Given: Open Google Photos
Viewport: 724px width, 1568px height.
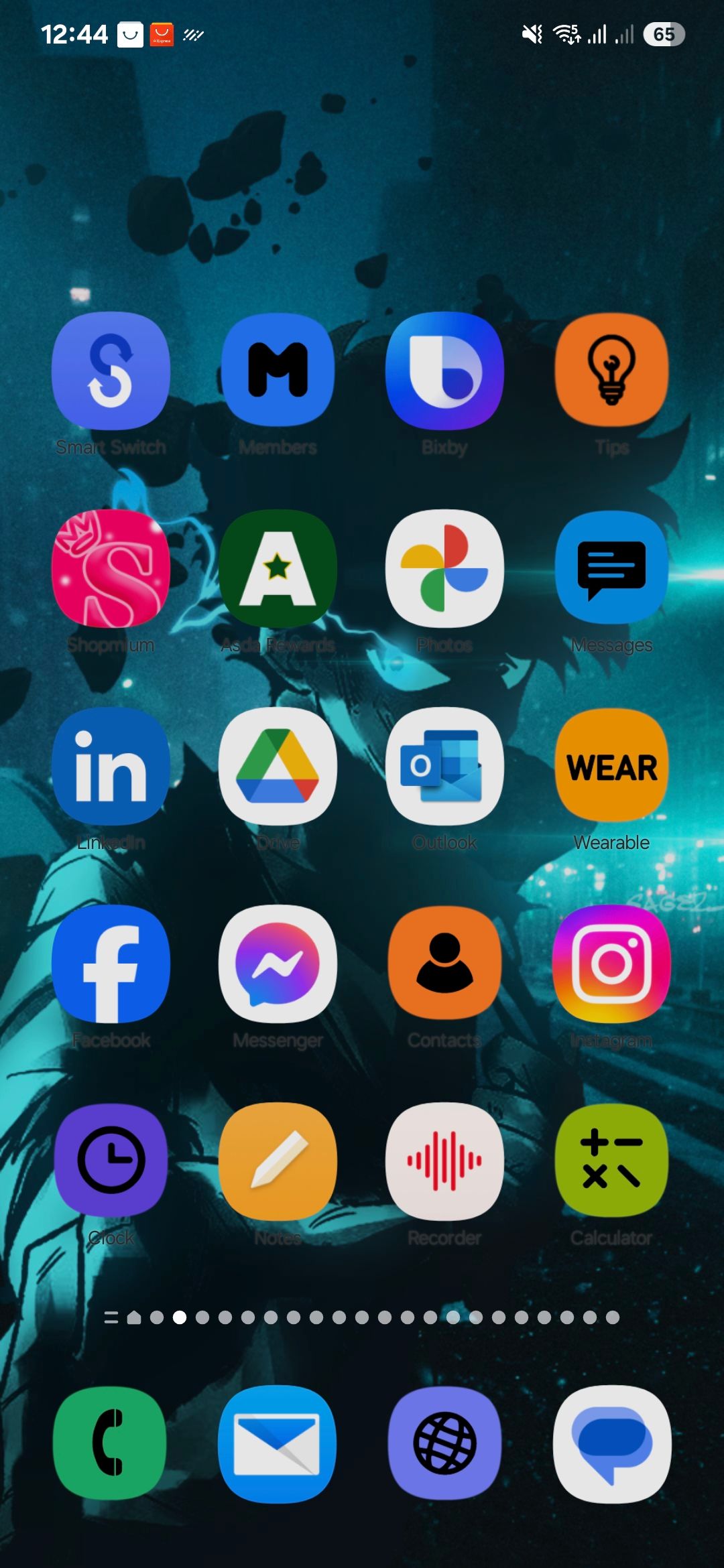Looking at the screenshot, I should [444, 569].
